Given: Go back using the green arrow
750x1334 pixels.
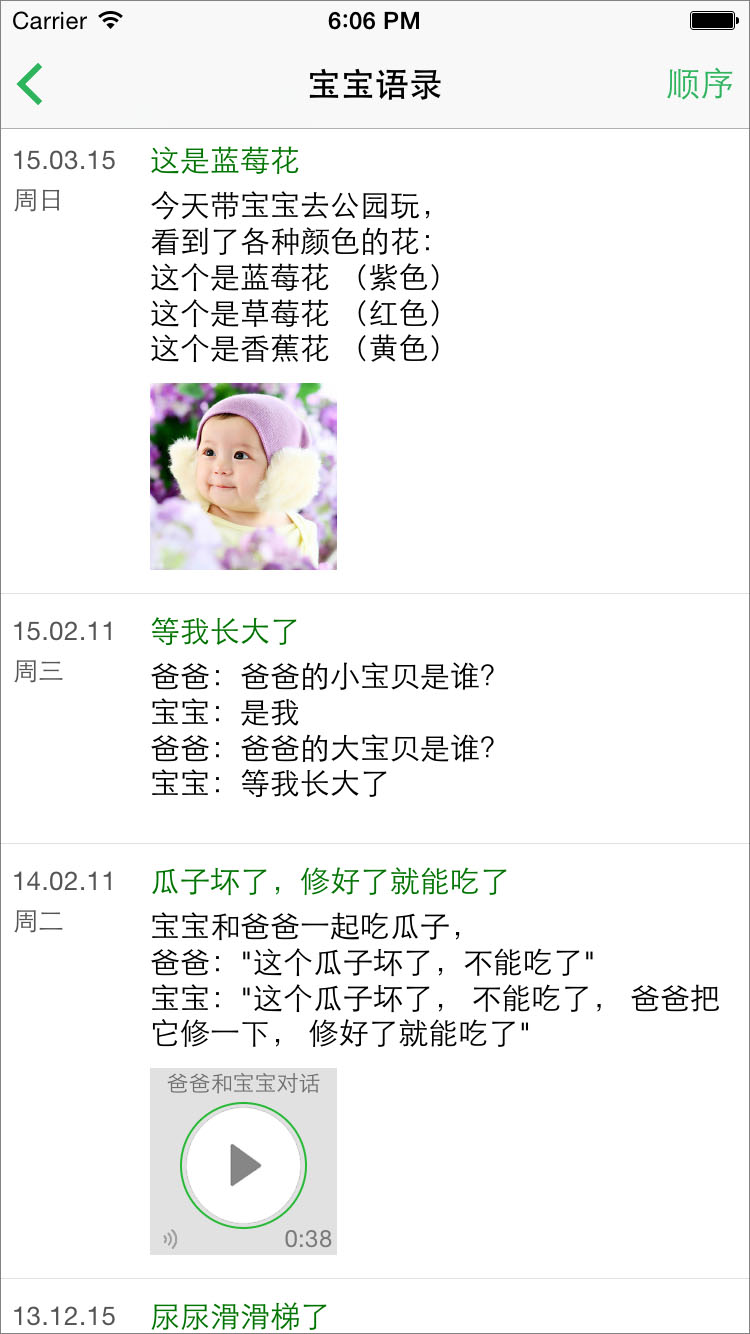Looking at the screenshot, I should pyautogui.click(x=30, y=84).
